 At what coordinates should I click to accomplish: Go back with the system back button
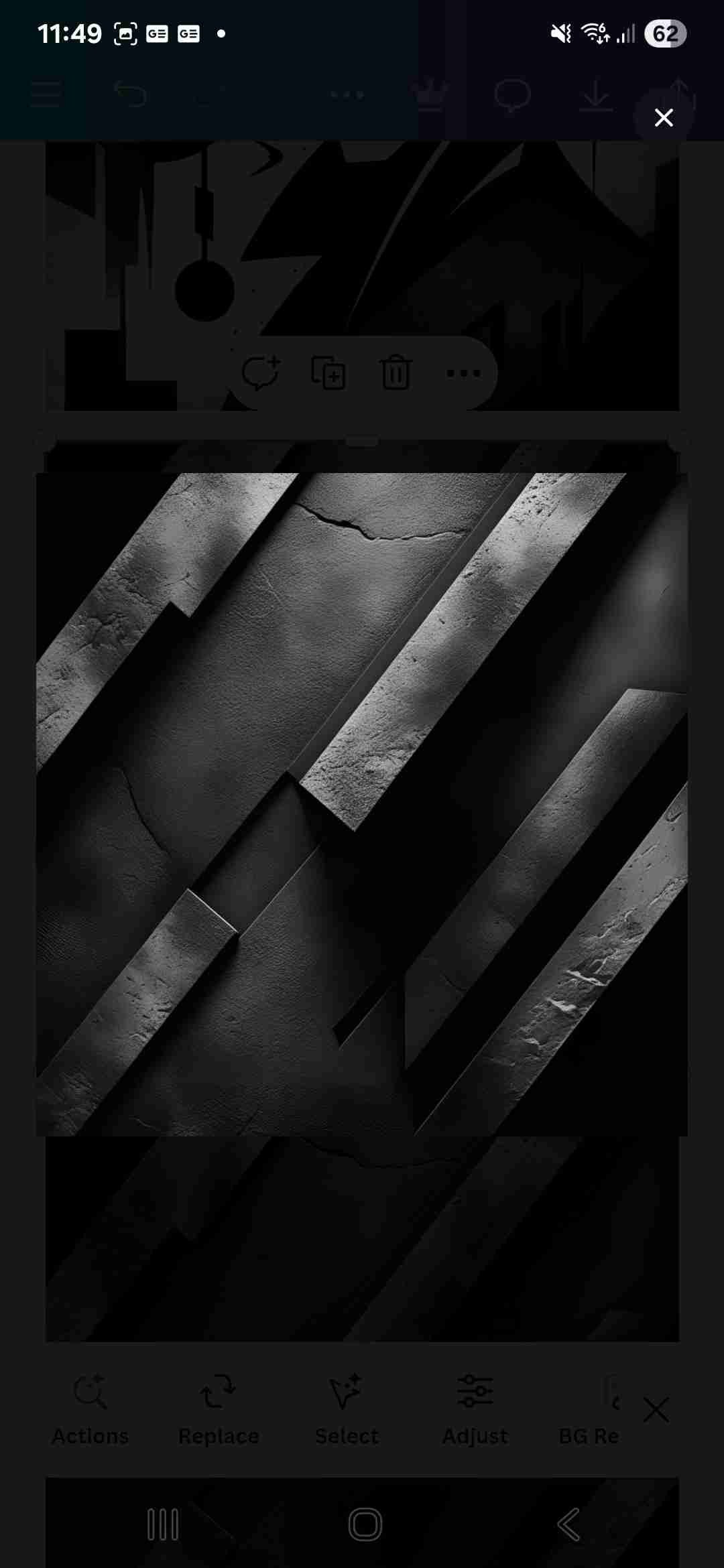pyautogui.click(x=568, y=1524)
